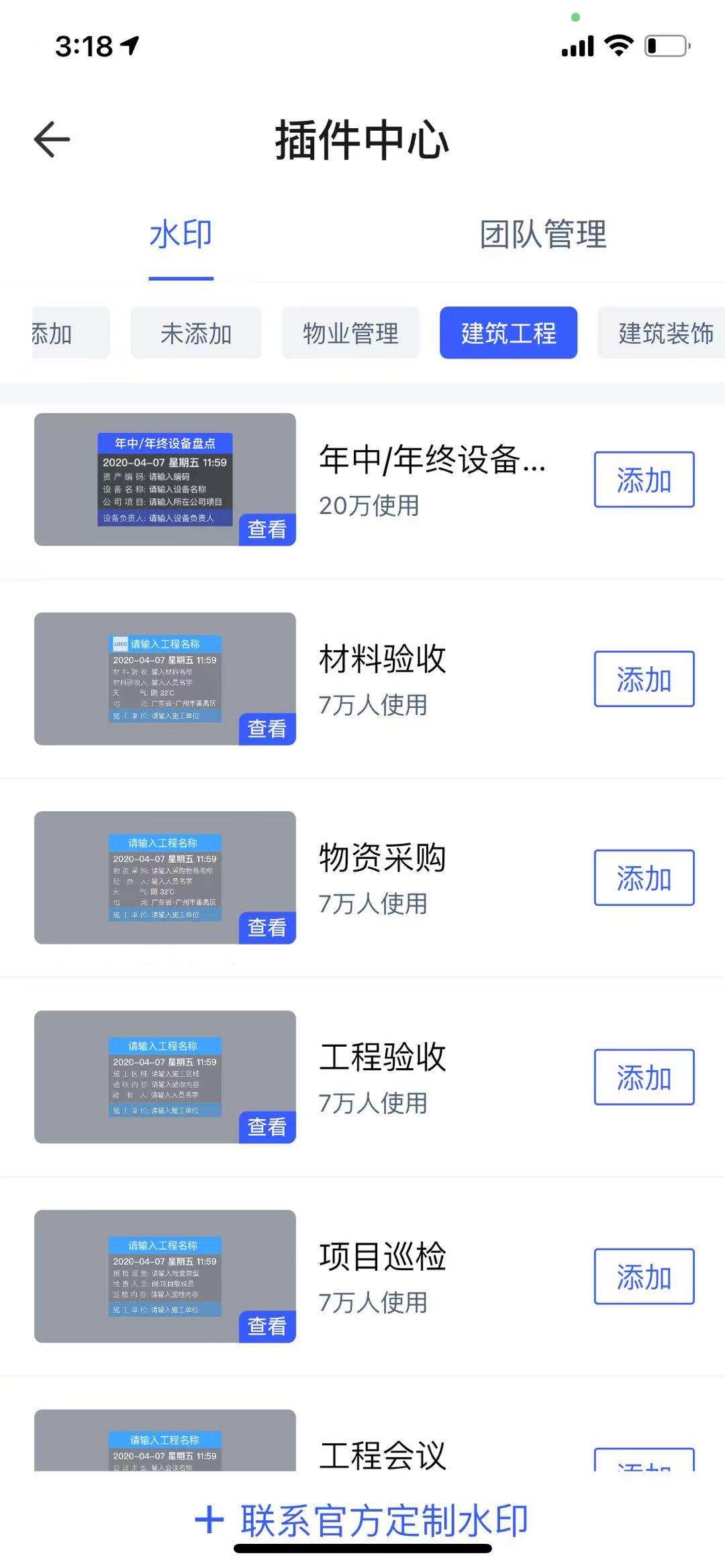
Task: Select the 未添加 filter chip
Action: tap(195, 333)
